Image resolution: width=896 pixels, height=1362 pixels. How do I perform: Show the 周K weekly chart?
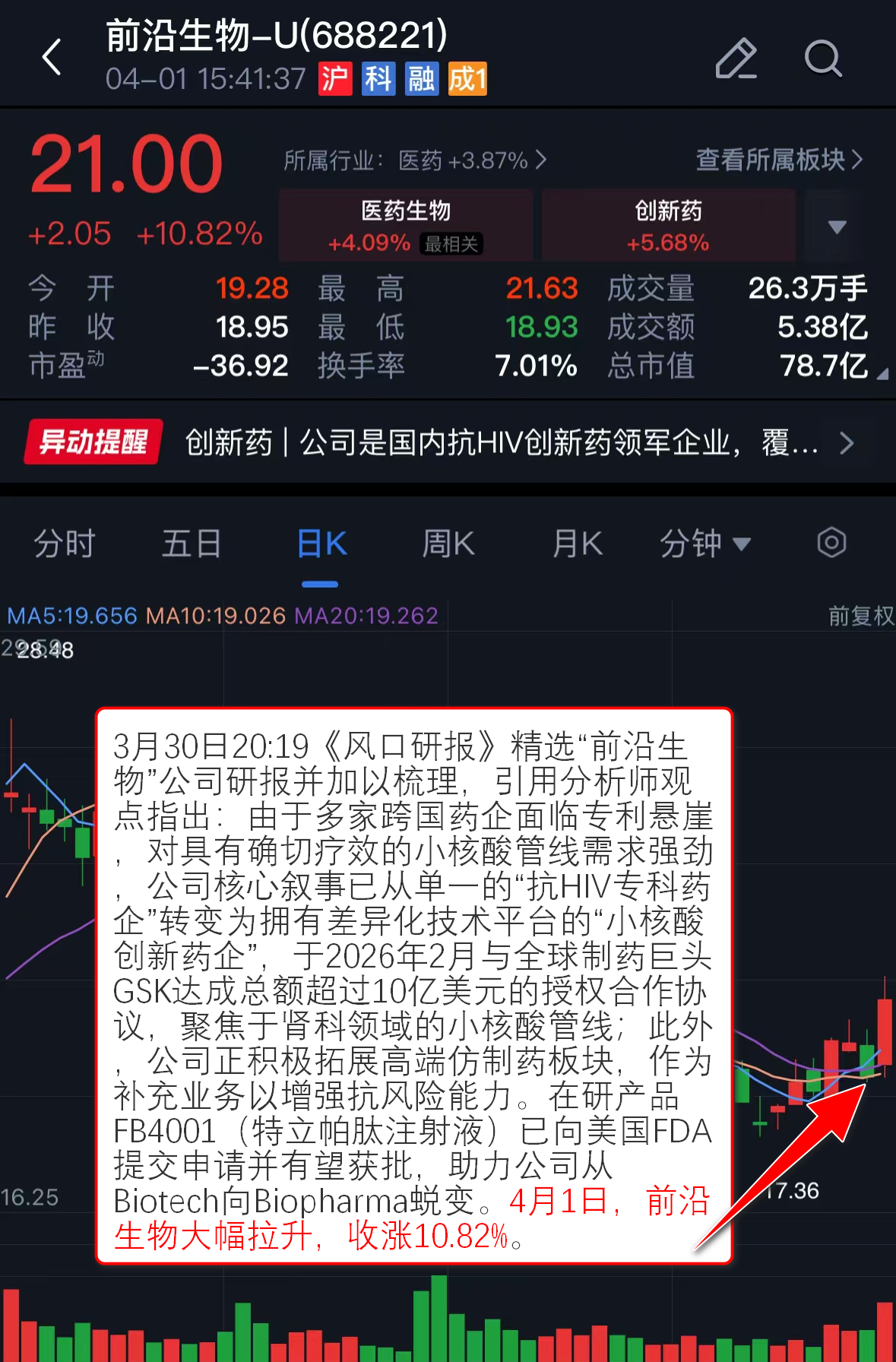coord(448,544)
